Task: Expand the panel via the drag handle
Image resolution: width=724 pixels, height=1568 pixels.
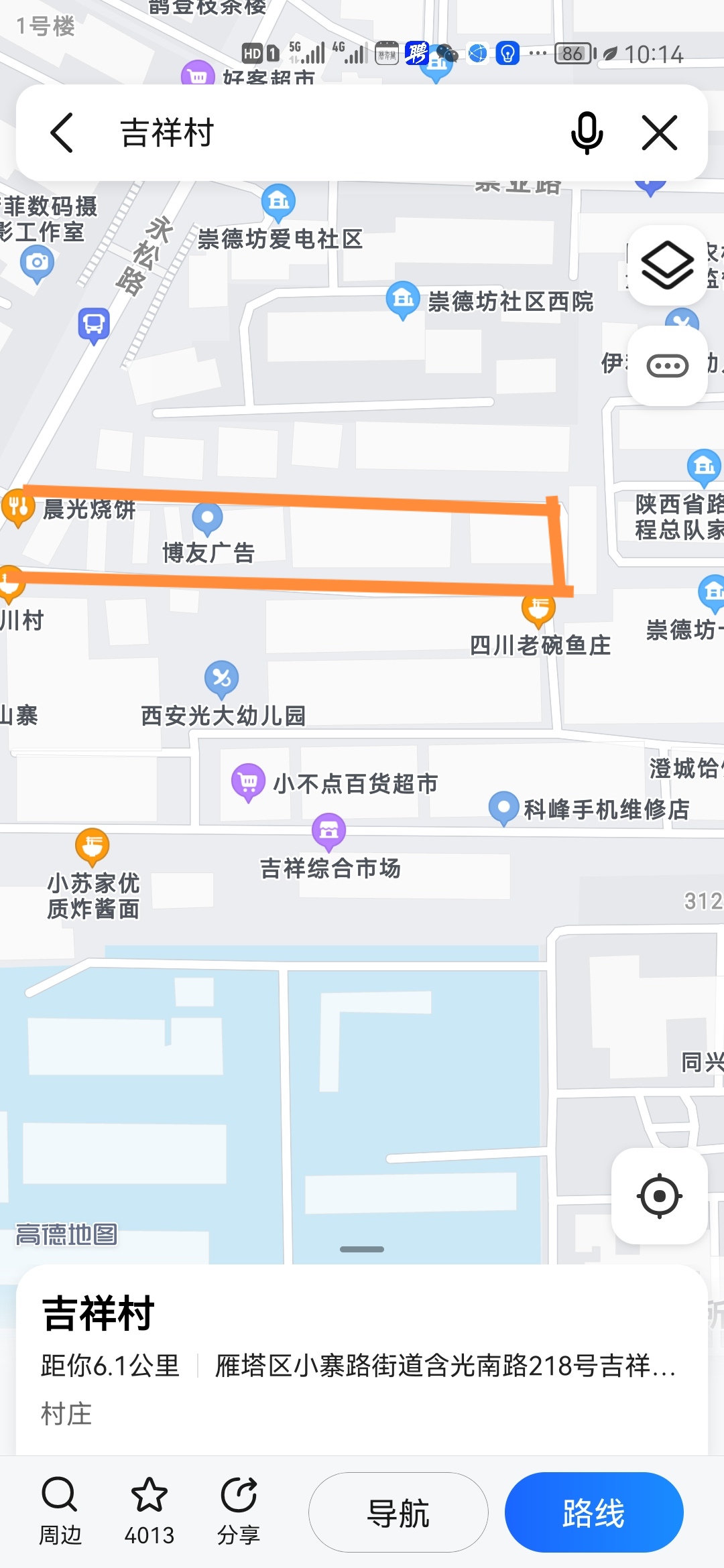Action: point(362,1249)
